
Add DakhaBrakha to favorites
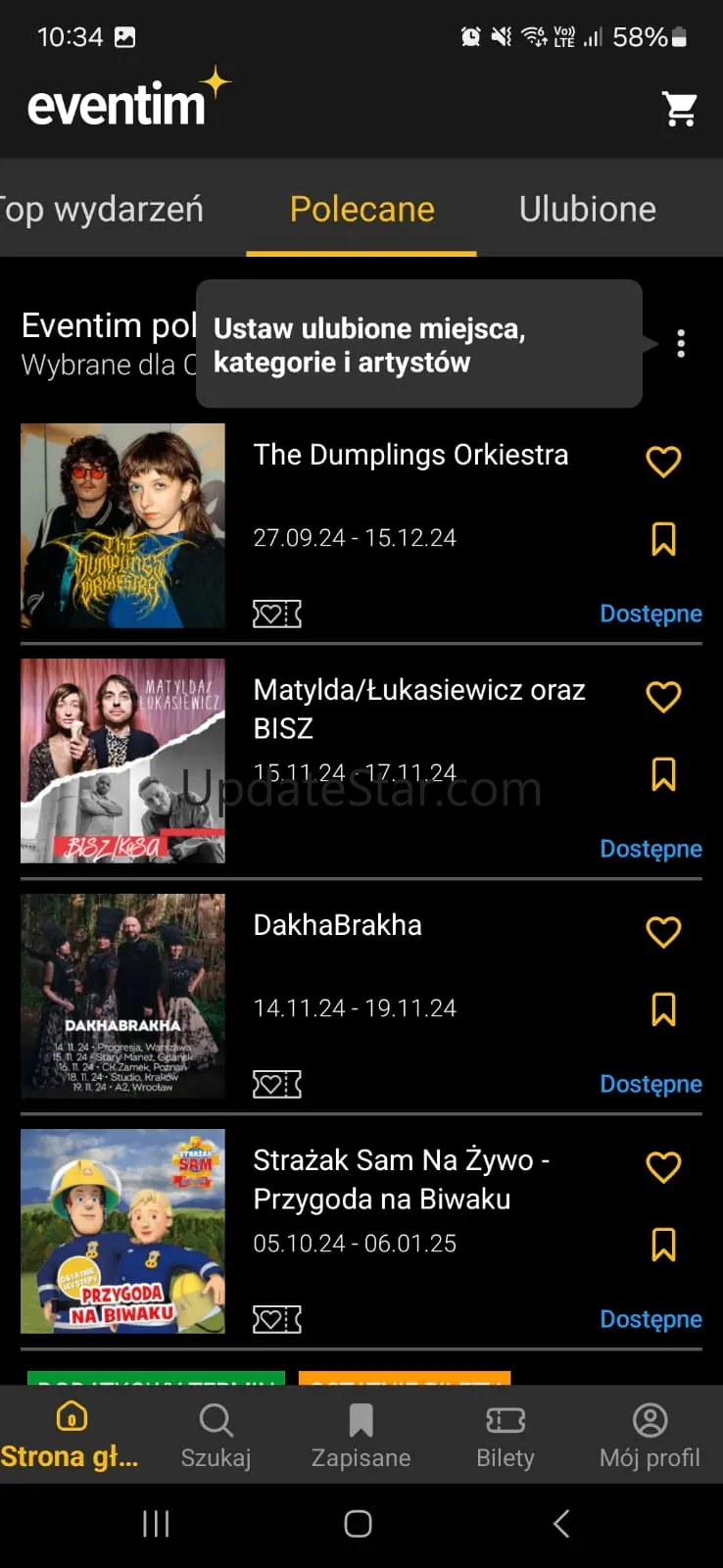coord(663,932)
